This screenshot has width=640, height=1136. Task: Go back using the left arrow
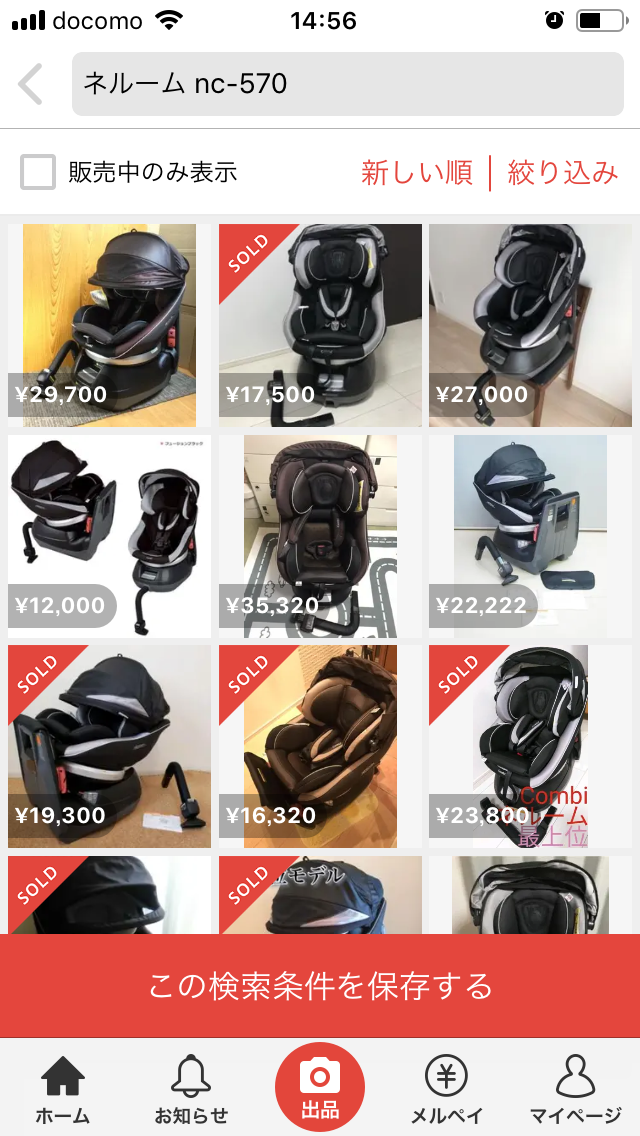(31, 84)
